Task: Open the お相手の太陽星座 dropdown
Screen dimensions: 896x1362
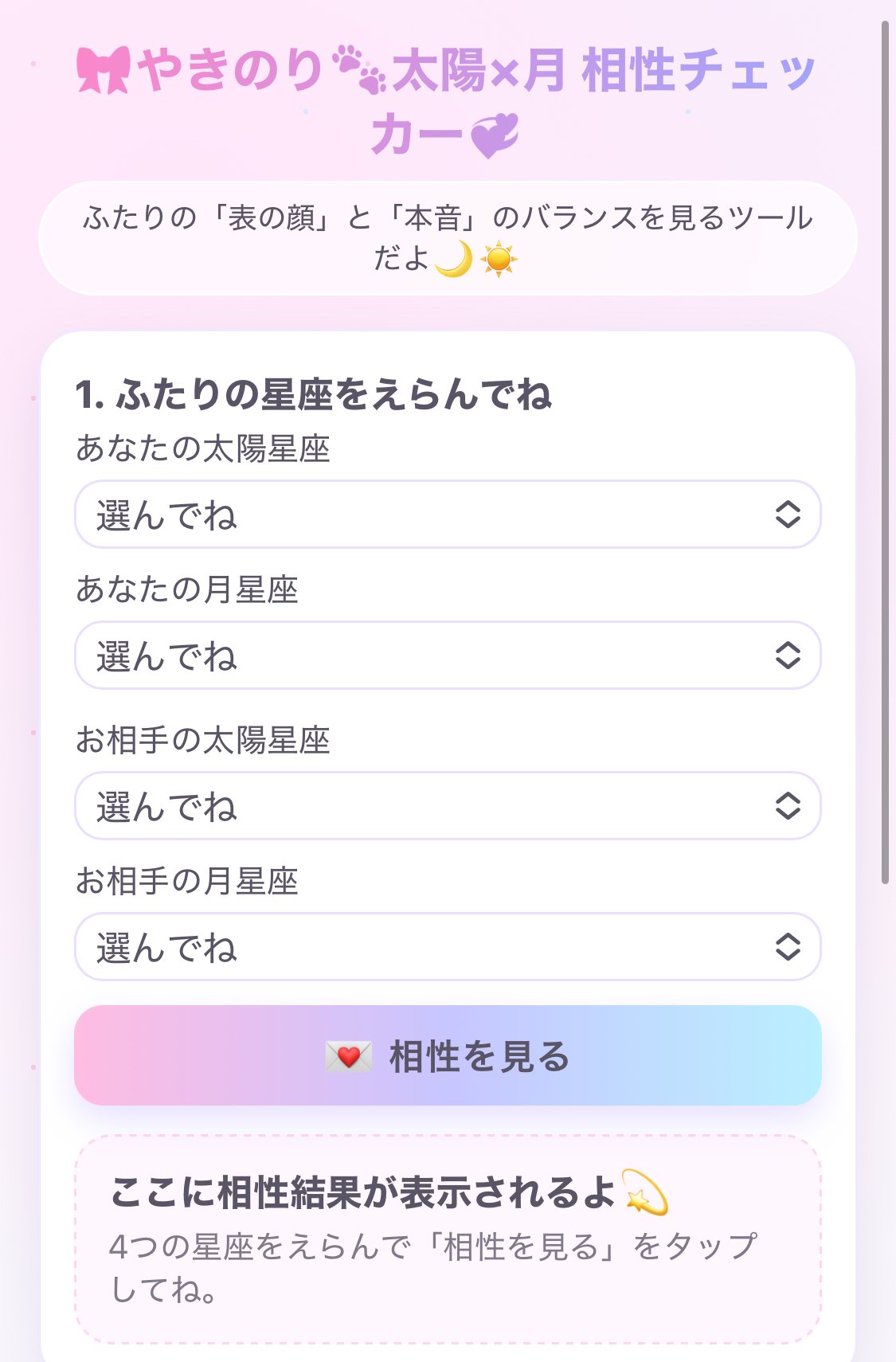Action: tap(448, 806)
